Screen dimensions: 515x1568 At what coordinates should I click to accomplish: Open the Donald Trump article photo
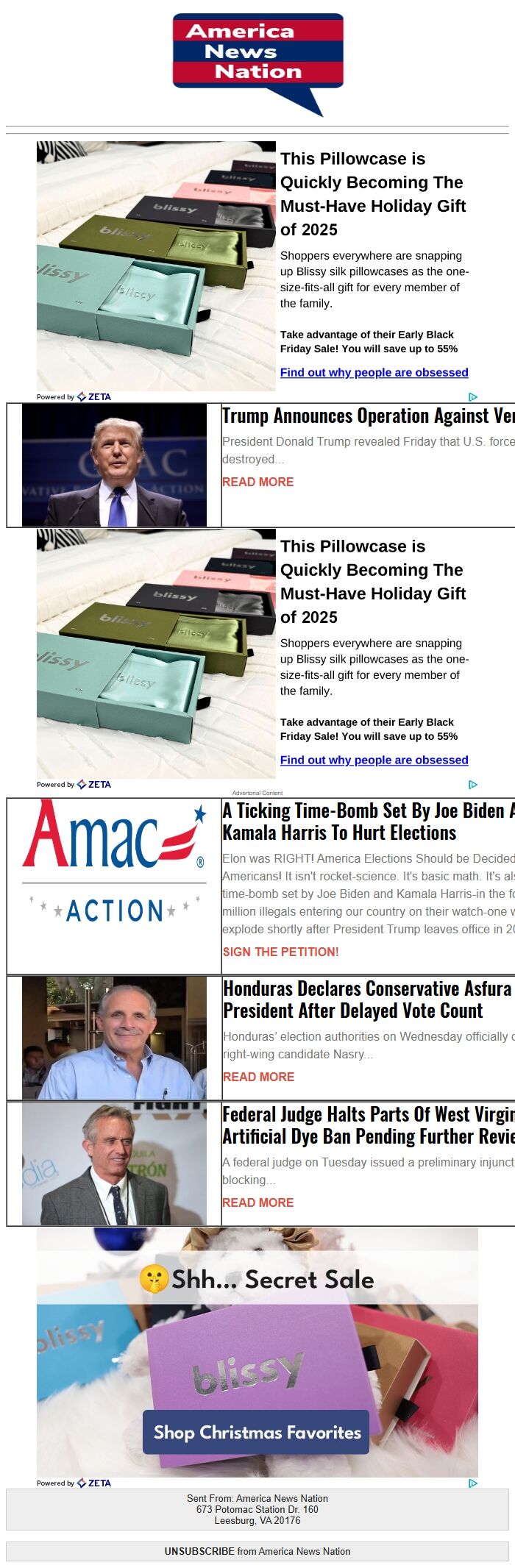click(x=114, y=466)
